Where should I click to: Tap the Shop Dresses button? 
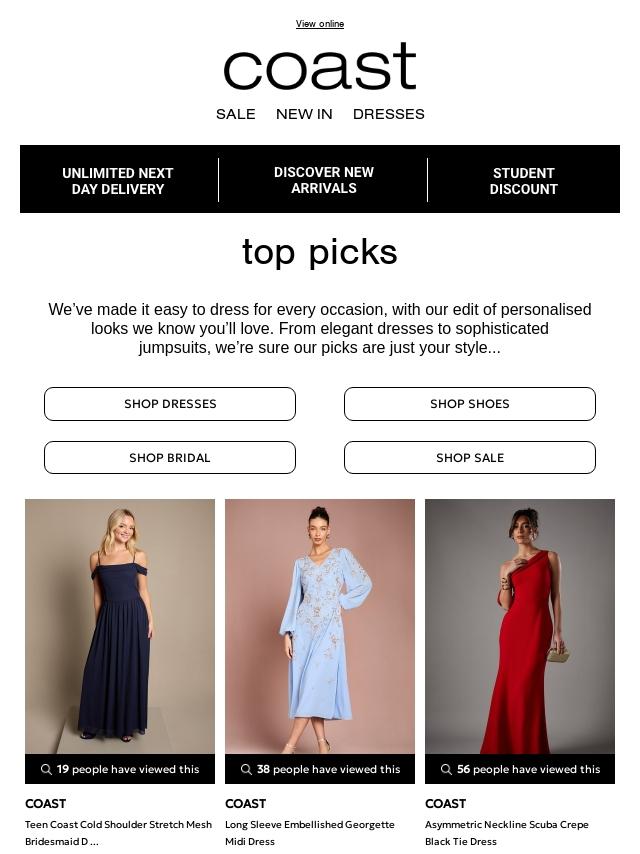[170, 404]
